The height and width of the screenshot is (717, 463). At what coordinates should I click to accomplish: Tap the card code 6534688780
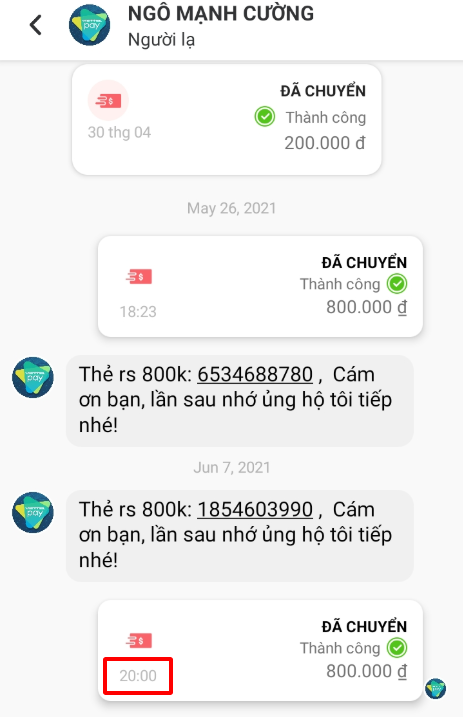click(255, 375)
